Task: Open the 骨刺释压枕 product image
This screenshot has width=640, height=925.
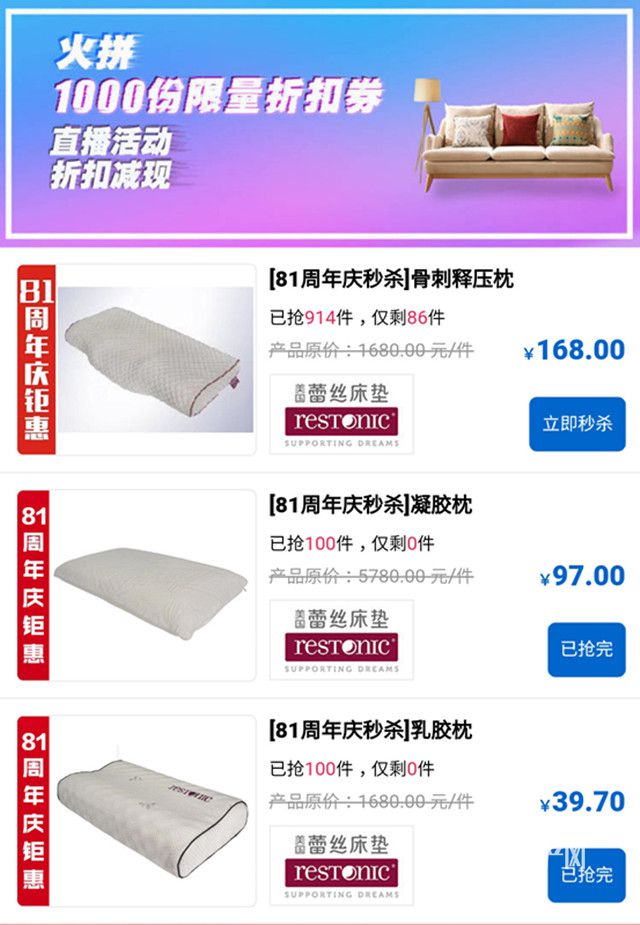Action: [155, 360]
